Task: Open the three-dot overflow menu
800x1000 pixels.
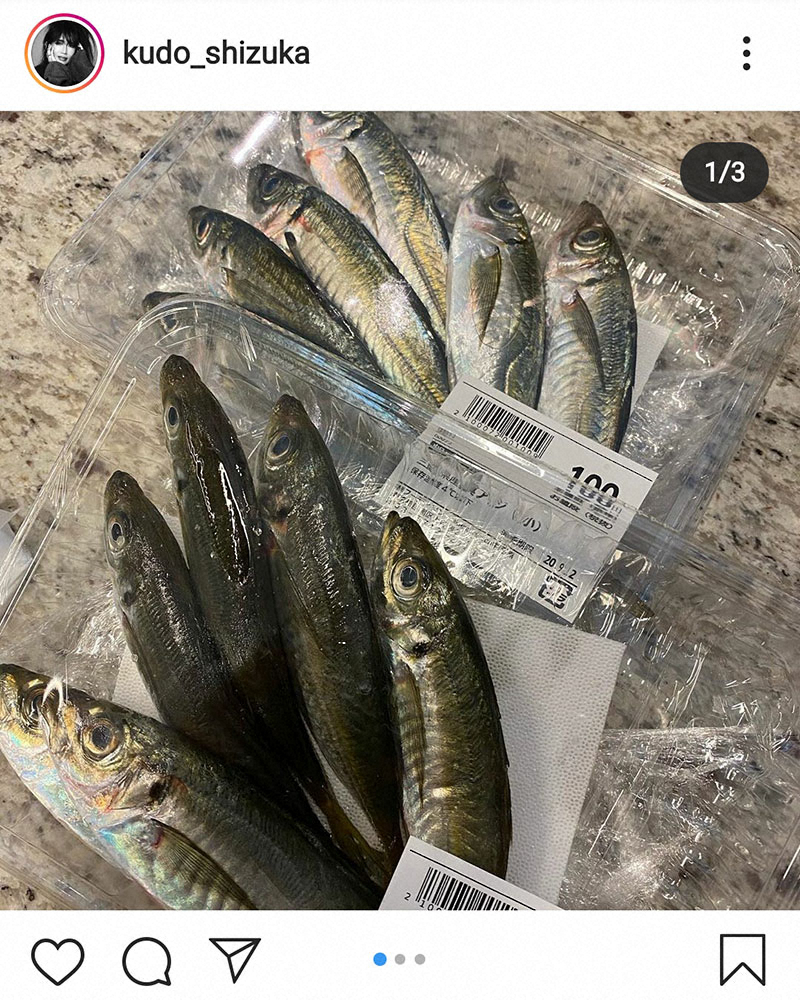Action: point(746,53)
